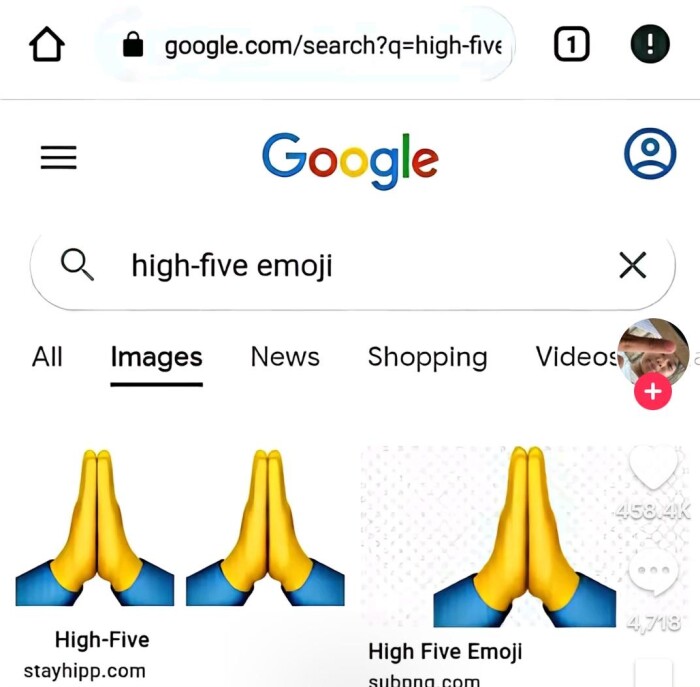This screenshot has height=687, width=700.
Task: Open the Google hamburger menu
Action: (58, 157)
